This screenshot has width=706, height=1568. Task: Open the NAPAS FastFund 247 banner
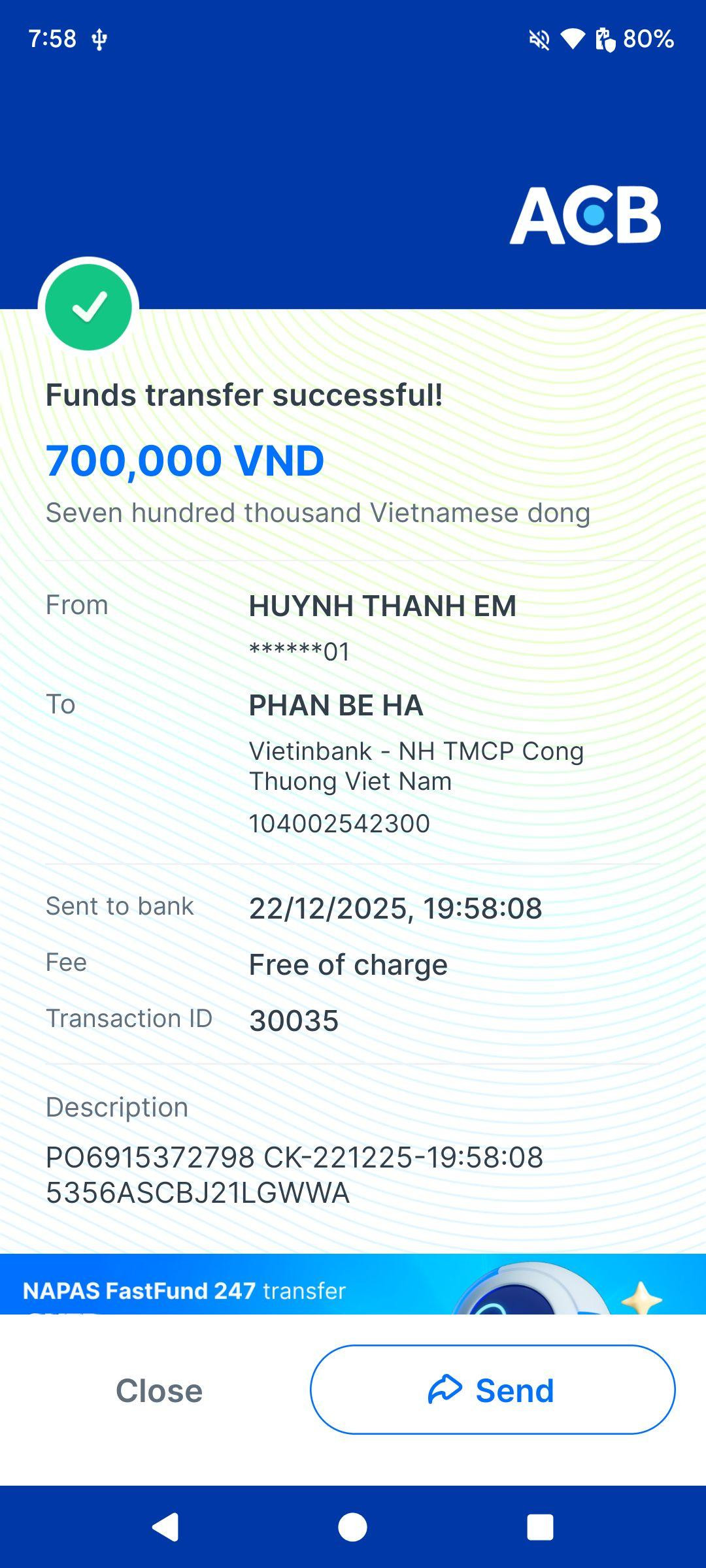click(x=353, y=1284)
